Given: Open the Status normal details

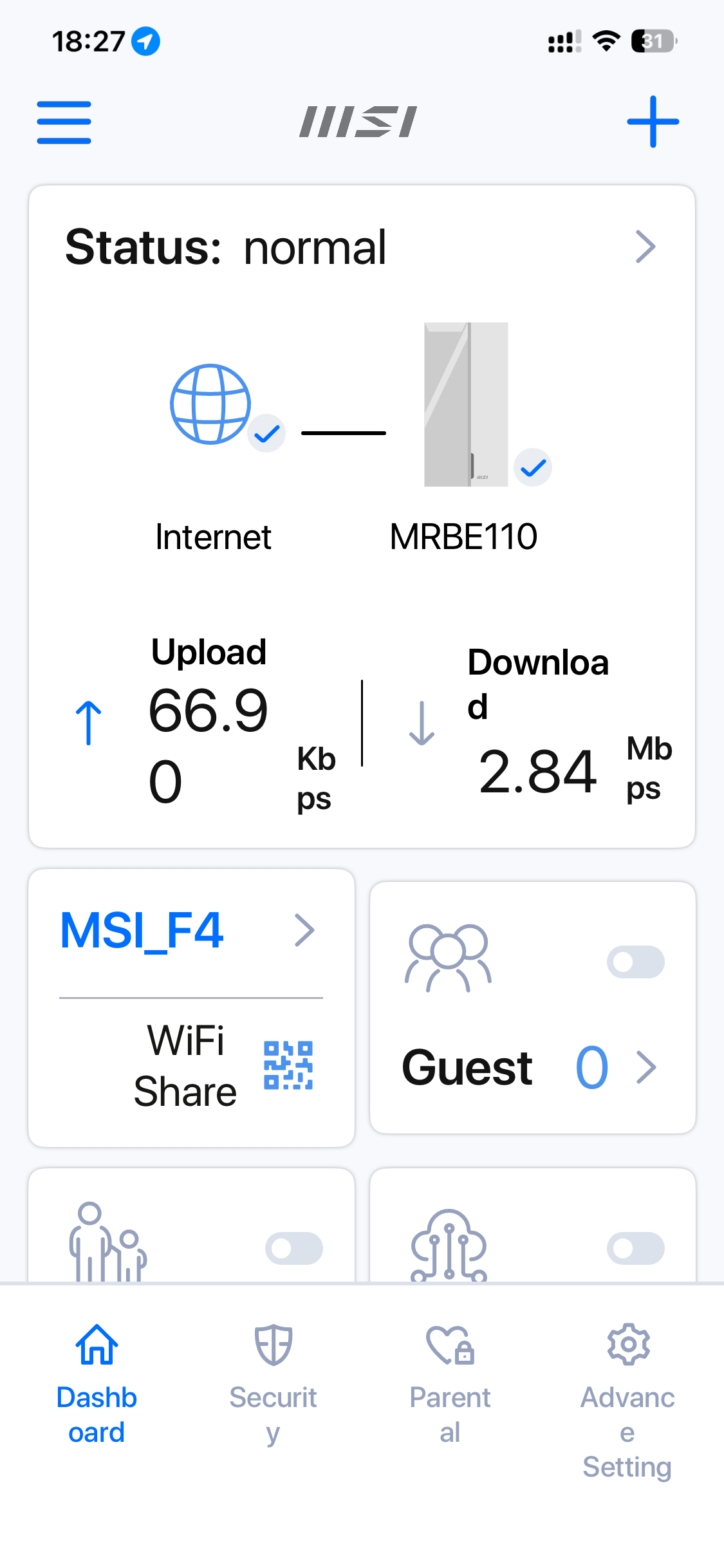Looking at the screenshot, I should click(x=645, y=247).
